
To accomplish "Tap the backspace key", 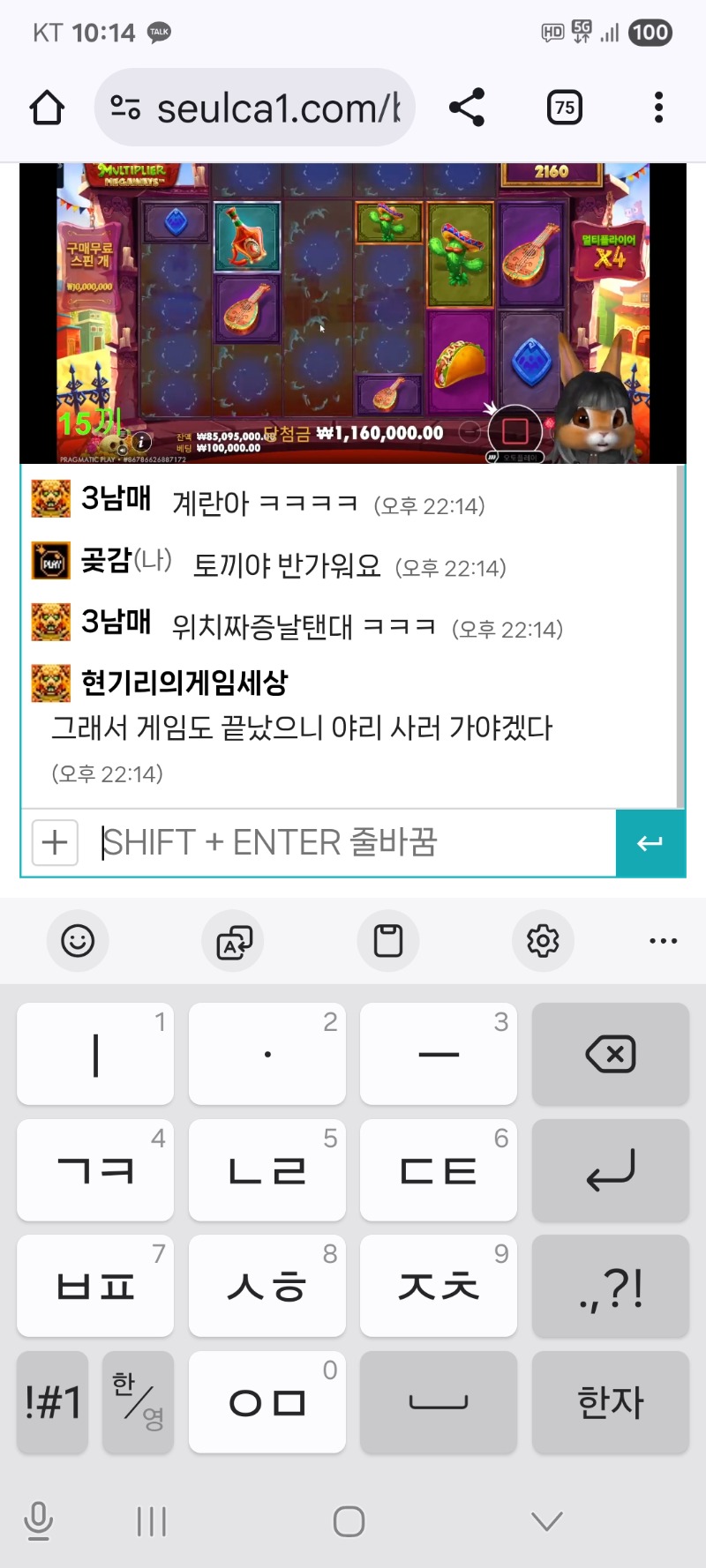I will tap(610, 1054).
